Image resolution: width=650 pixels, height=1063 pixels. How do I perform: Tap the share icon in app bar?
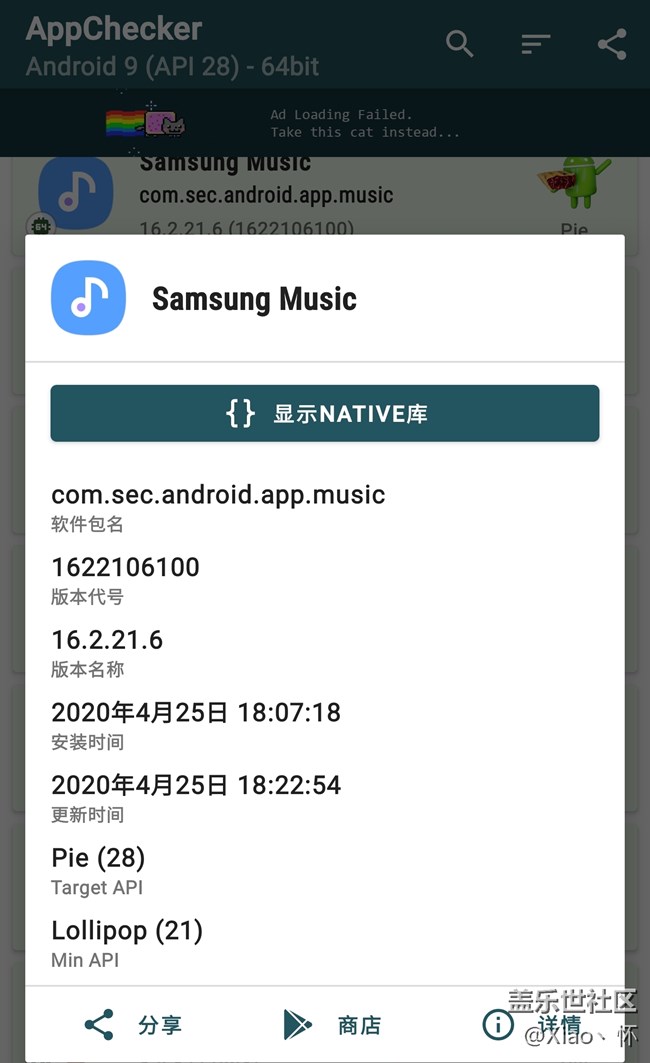pyautogui.click(x=611, y=44)
